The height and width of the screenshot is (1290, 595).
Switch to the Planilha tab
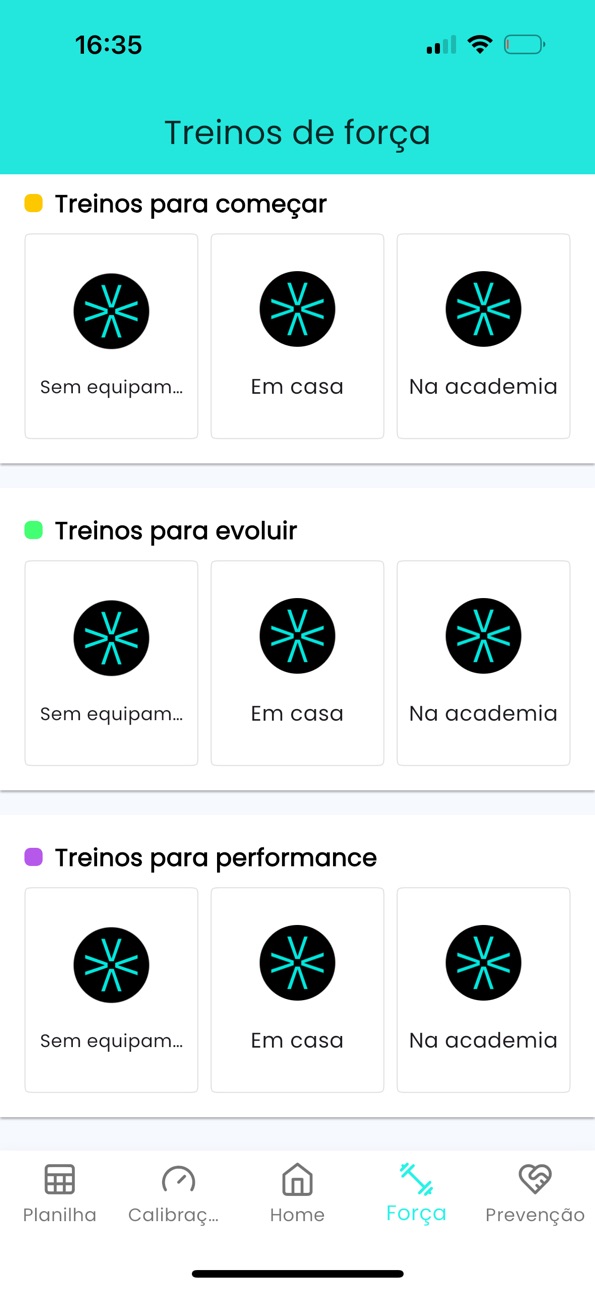point(60,1194)
